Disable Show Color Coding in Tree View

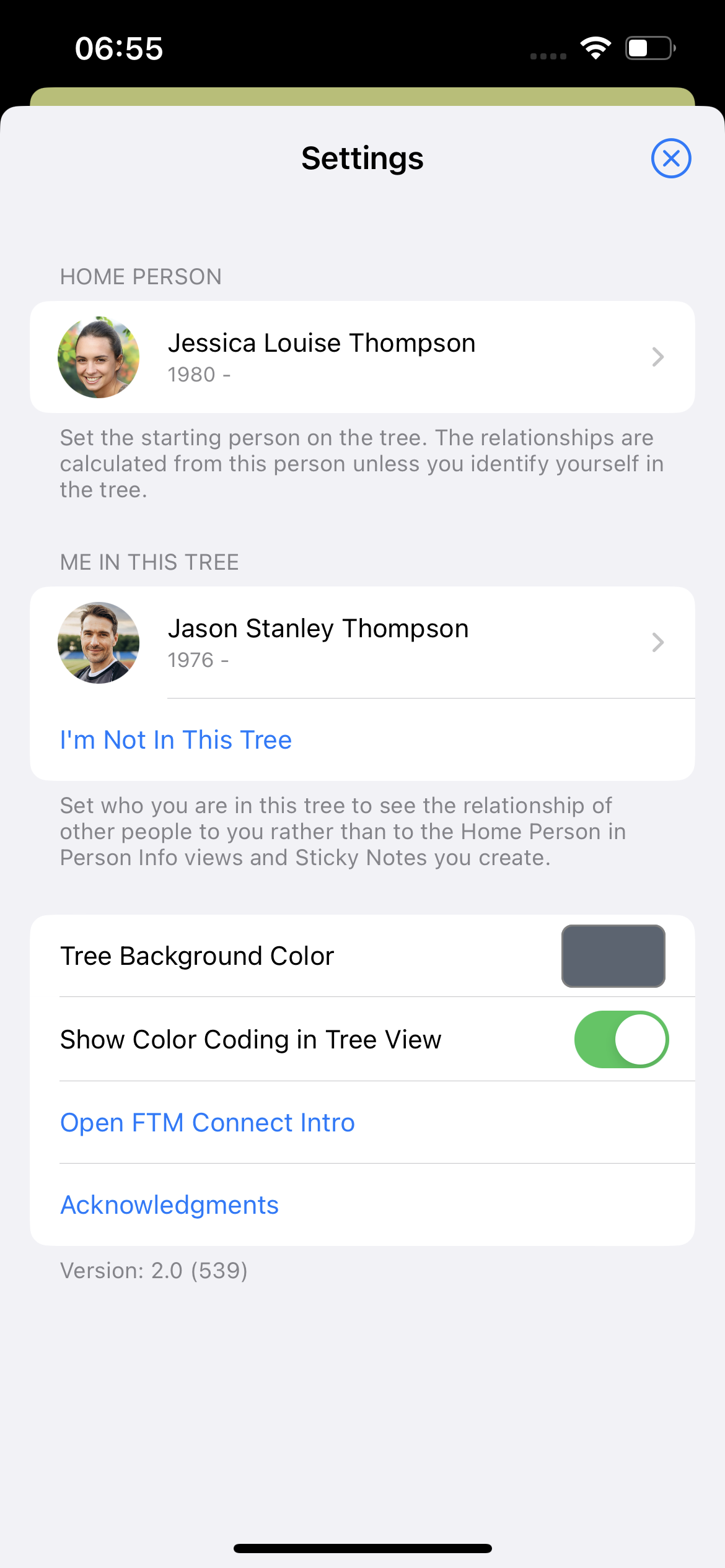click(621, 1040)
